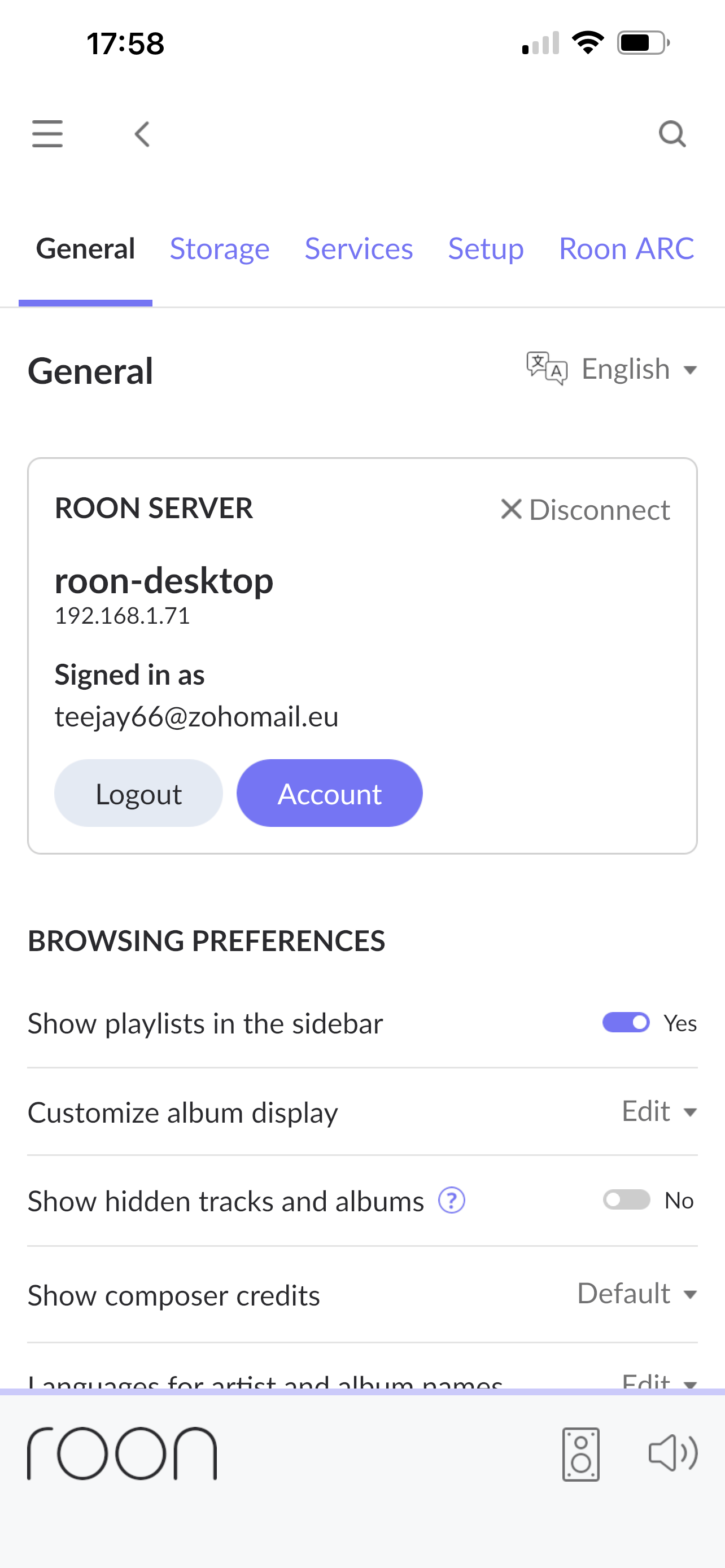Viewport: 725px width, 1568px height.
Task: Open help for hidden tracks and albums
Action: (452, 1201)
